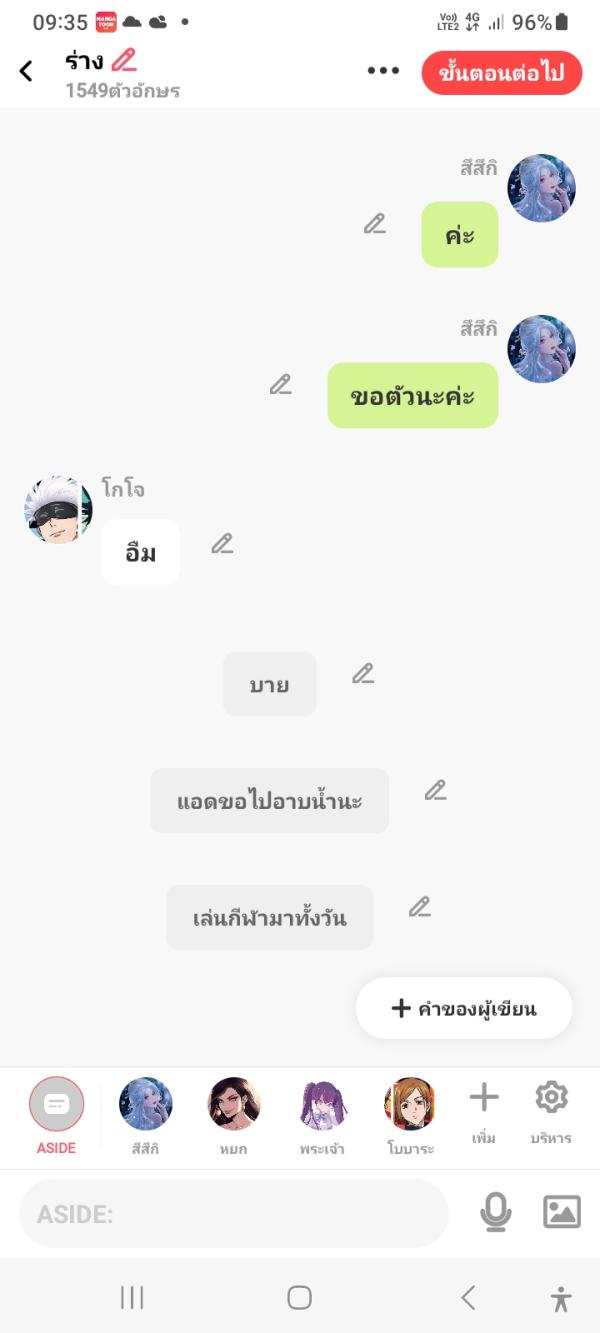Insert an image with the picture icon

562,1212
